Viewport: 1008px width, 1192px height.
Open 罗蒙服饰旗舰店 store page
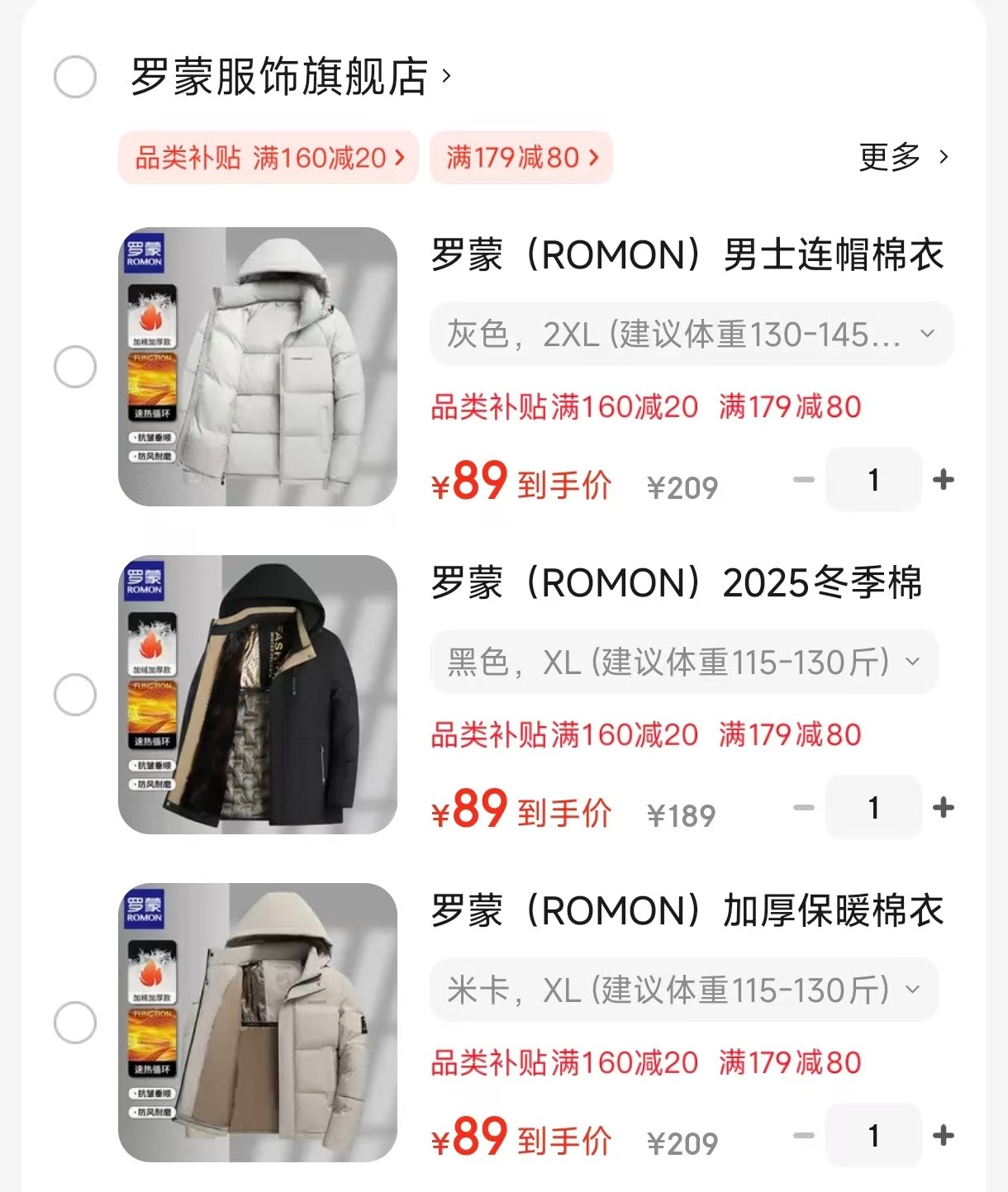point(281,77)
